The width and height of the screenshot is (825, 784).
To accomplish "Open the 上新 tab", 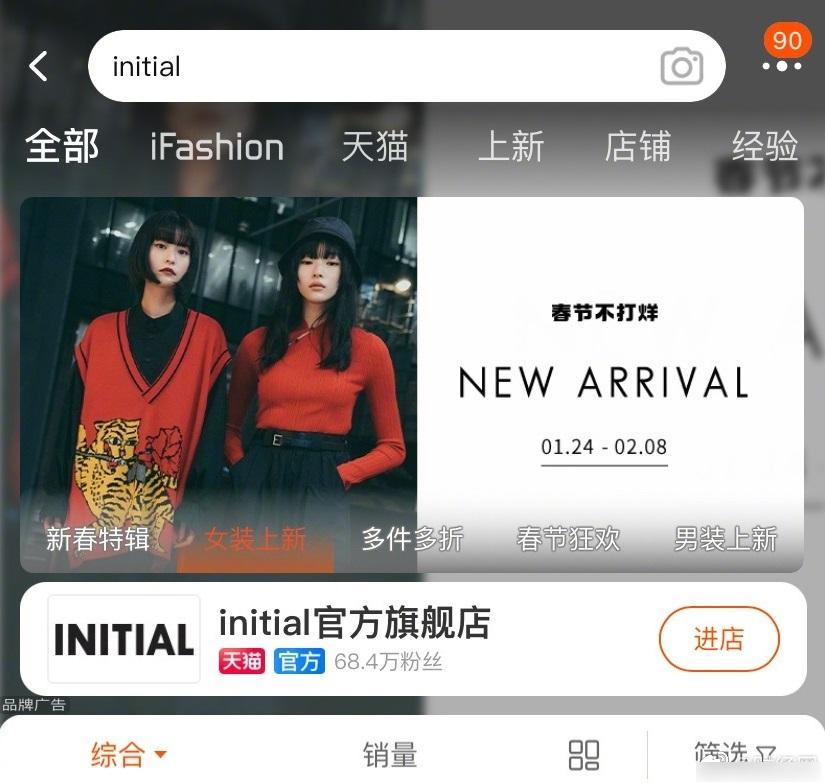I will [x=511, y=147].
